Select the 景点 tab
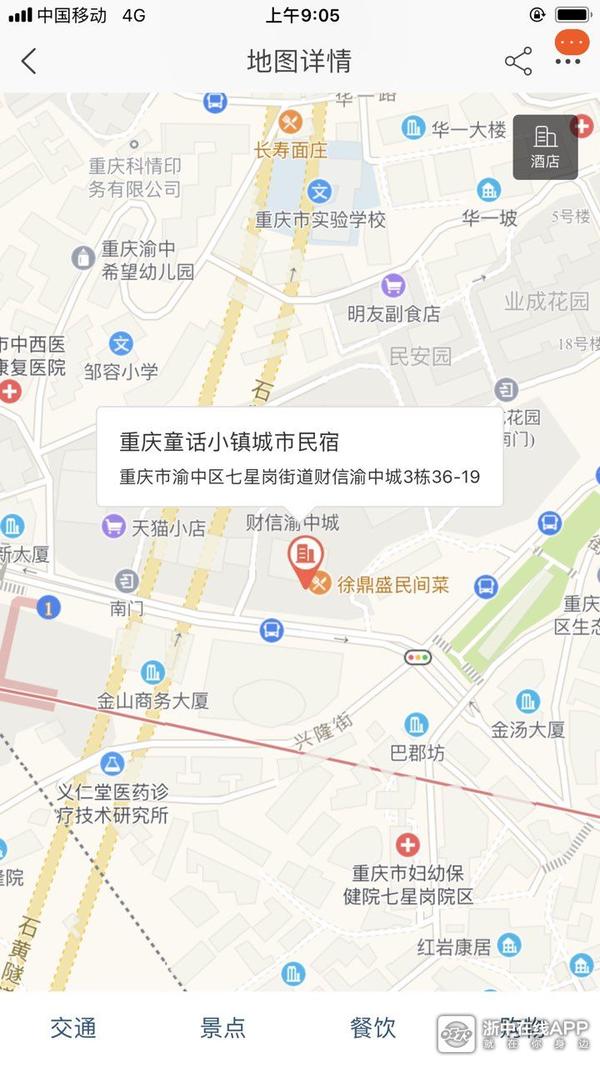Image resolution: width=600 pixels, height=1067 pixels. [x=223, y=1028]
